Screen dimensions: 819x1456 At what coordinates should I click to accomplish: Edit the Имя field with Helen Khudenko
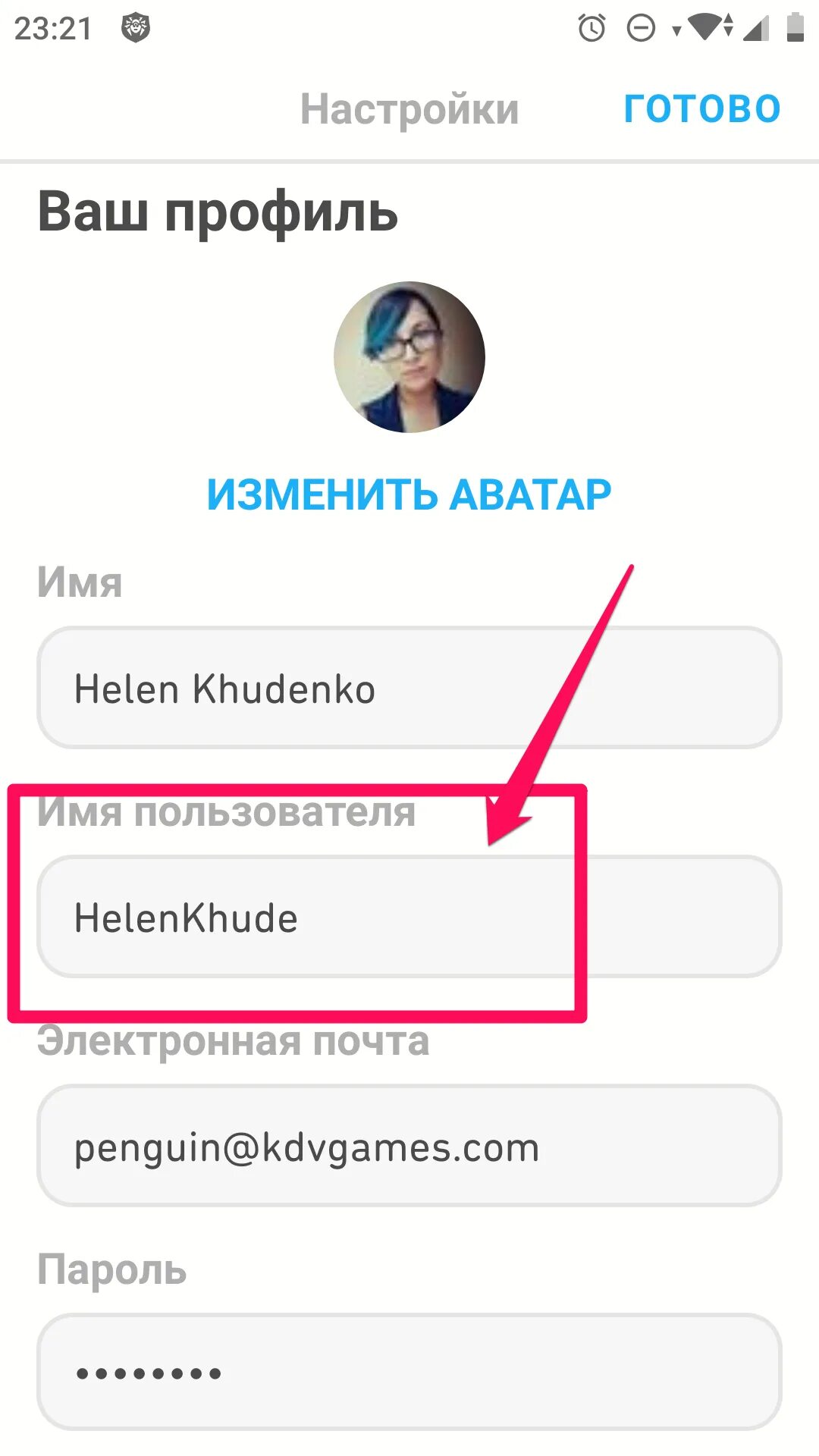click(x=409, y=687)
